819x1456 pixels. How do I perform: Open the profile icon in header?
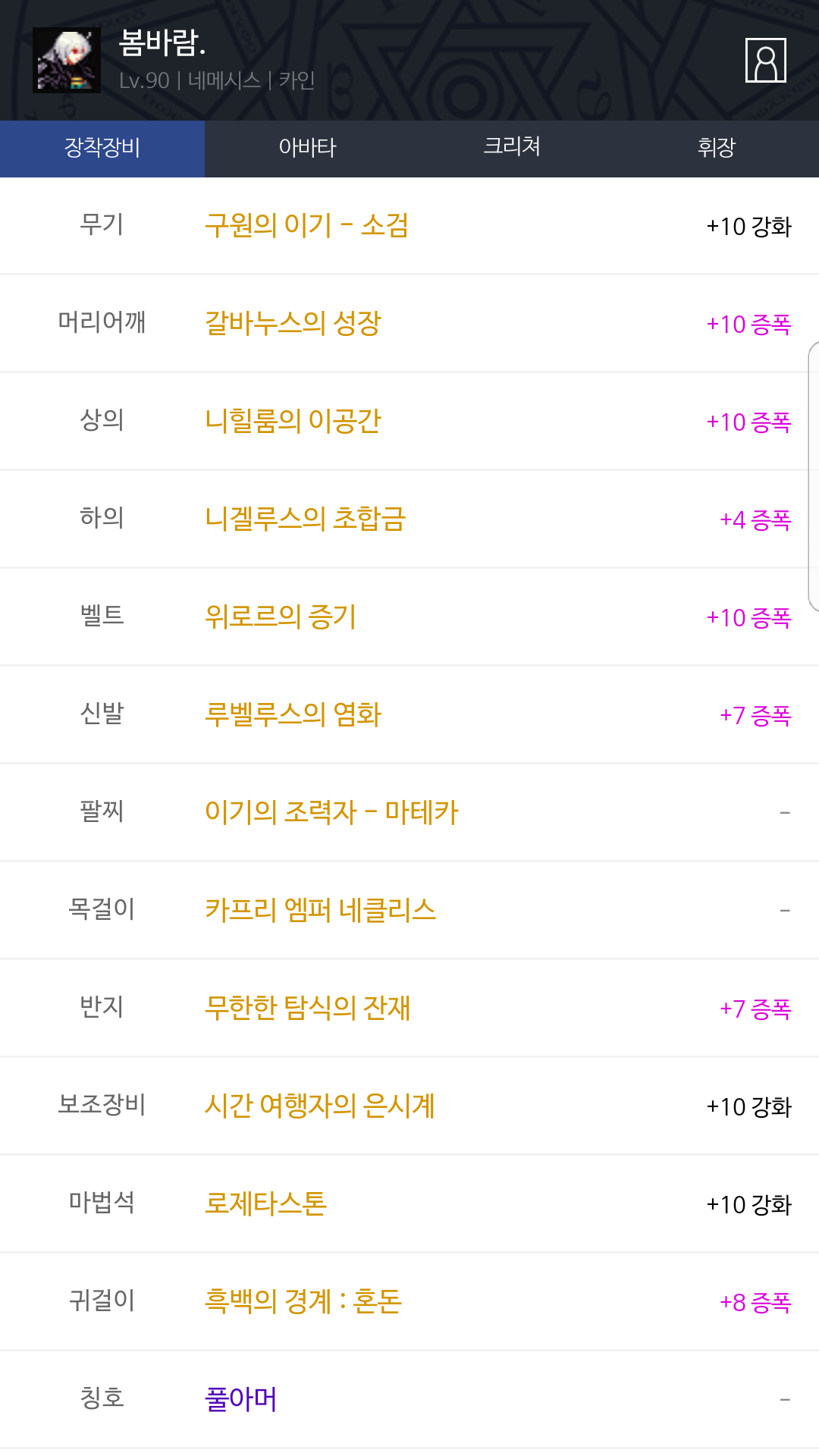tap(765, 60)
